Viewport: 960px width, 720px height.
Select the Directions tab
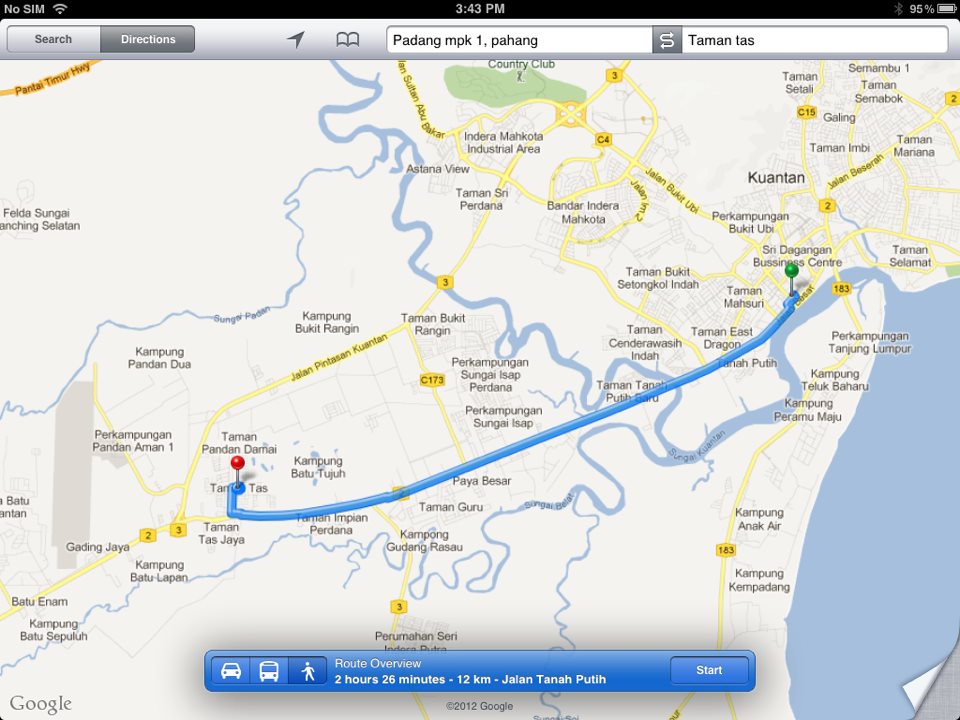click(148, 40)
